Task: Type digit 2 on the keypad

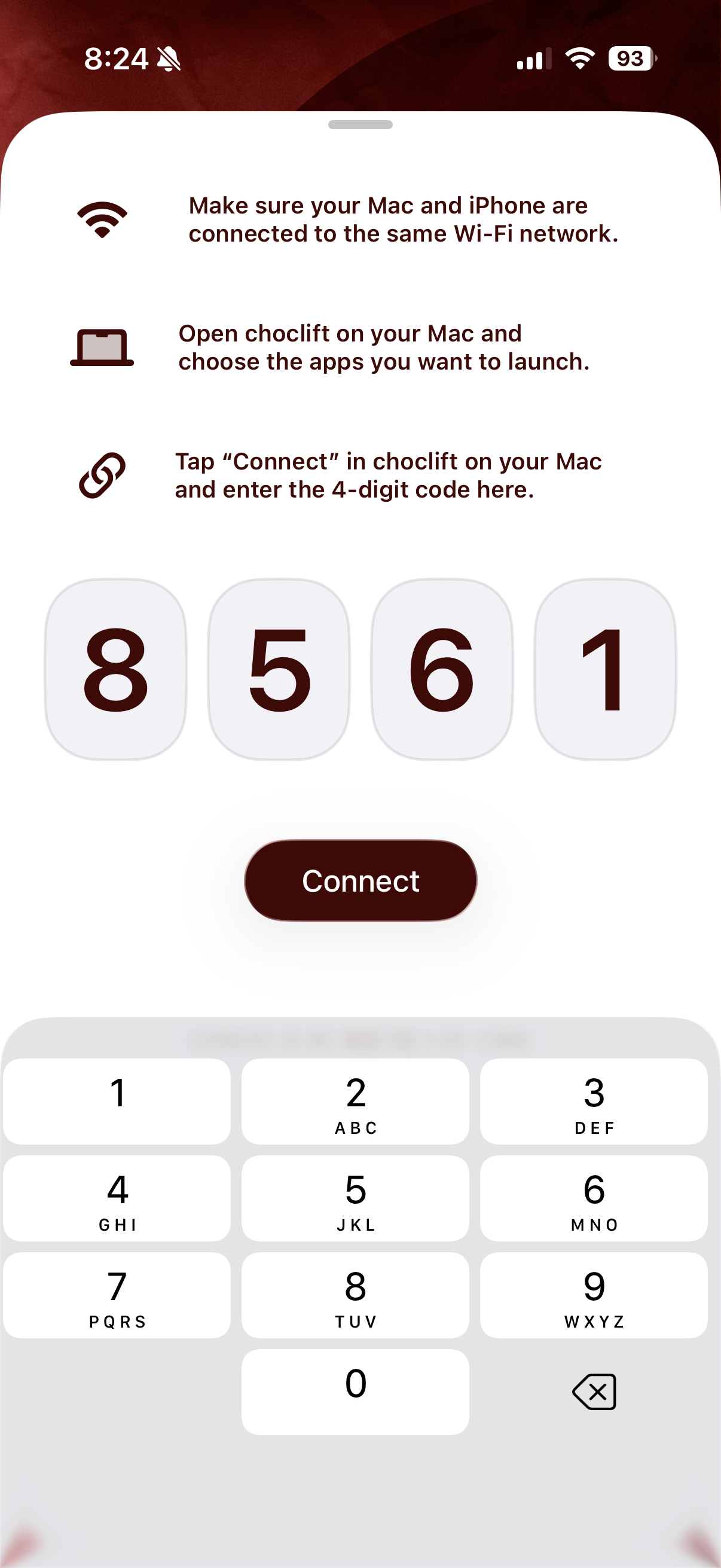Action: pos(355,1101)
